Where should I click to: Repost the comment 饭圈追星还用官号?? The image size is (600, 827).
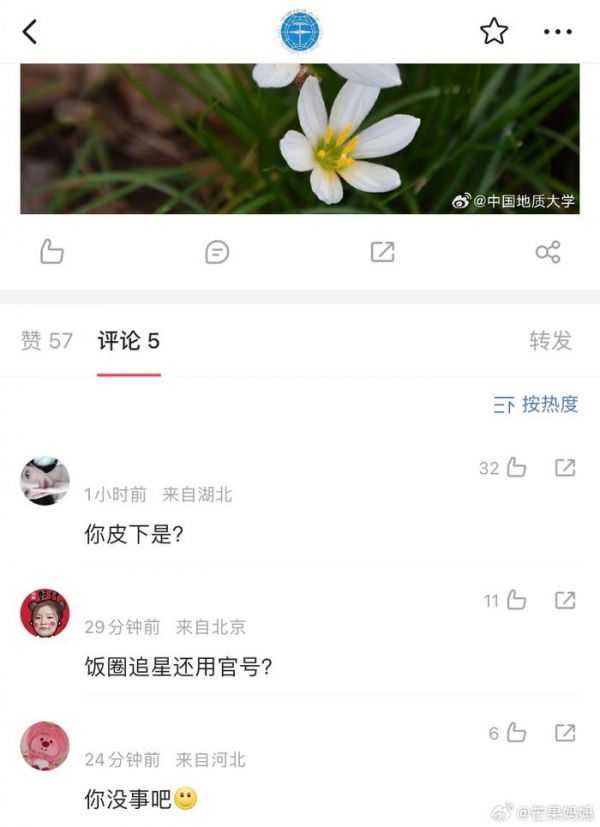click(x=565, y=601)
